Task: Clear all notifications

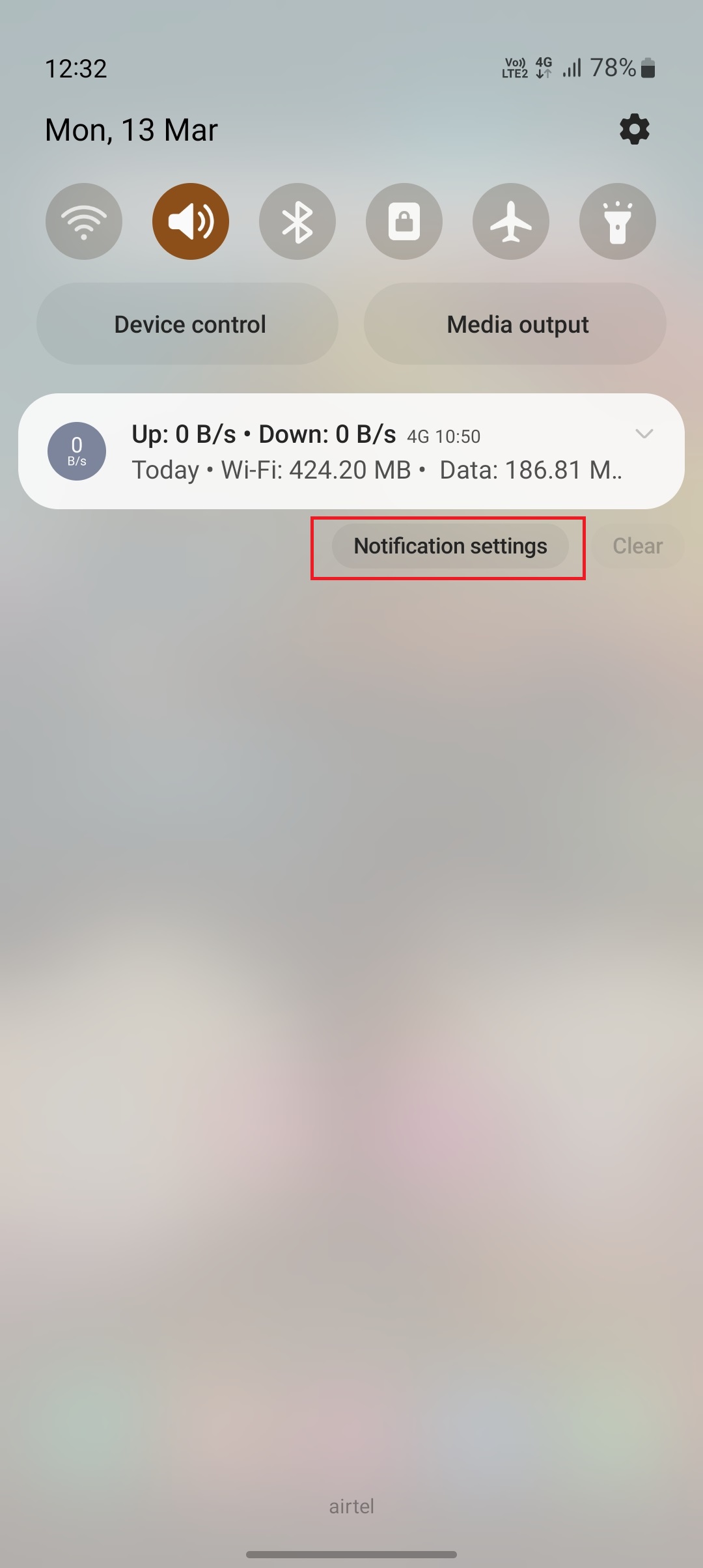Action: tap(637, 546)
